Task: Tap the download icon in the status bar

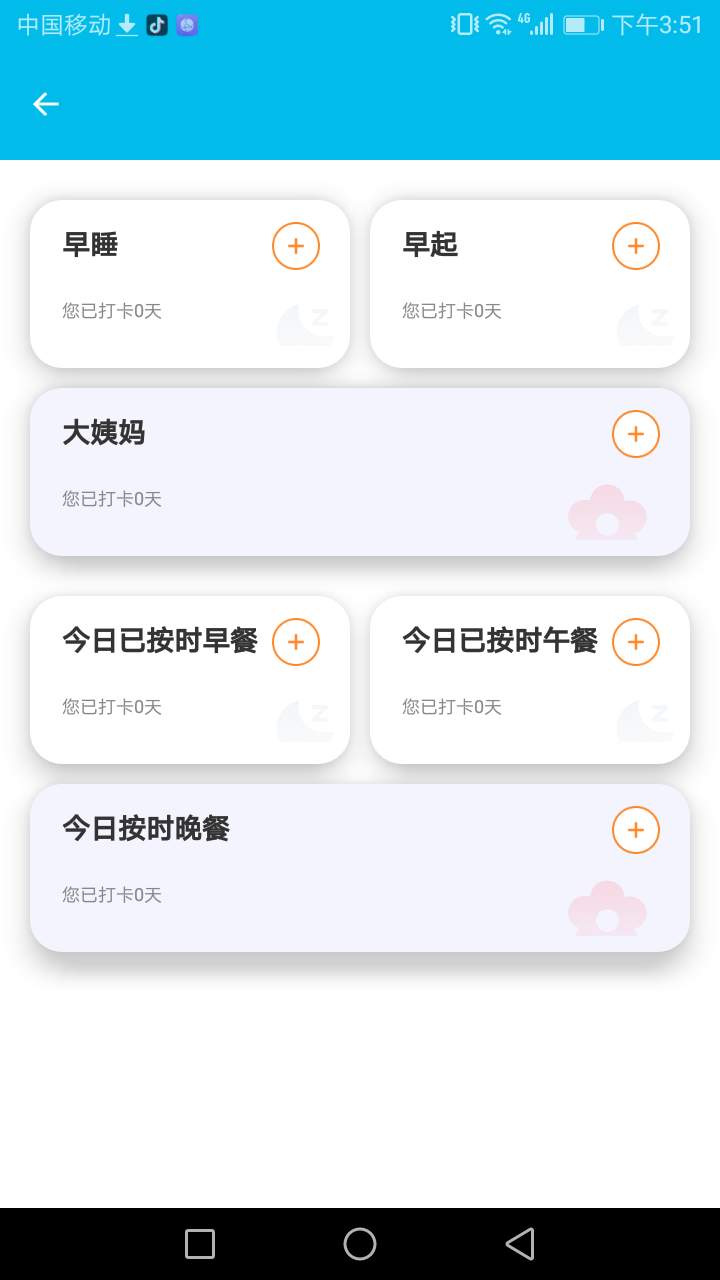Action: 126,24
